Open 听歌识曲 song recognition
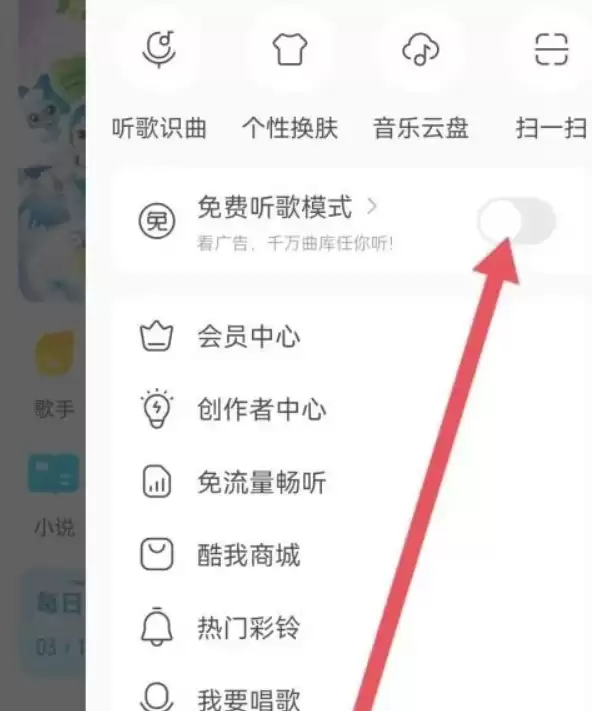This screenshot has width=592, height=711. click(159, 82)
